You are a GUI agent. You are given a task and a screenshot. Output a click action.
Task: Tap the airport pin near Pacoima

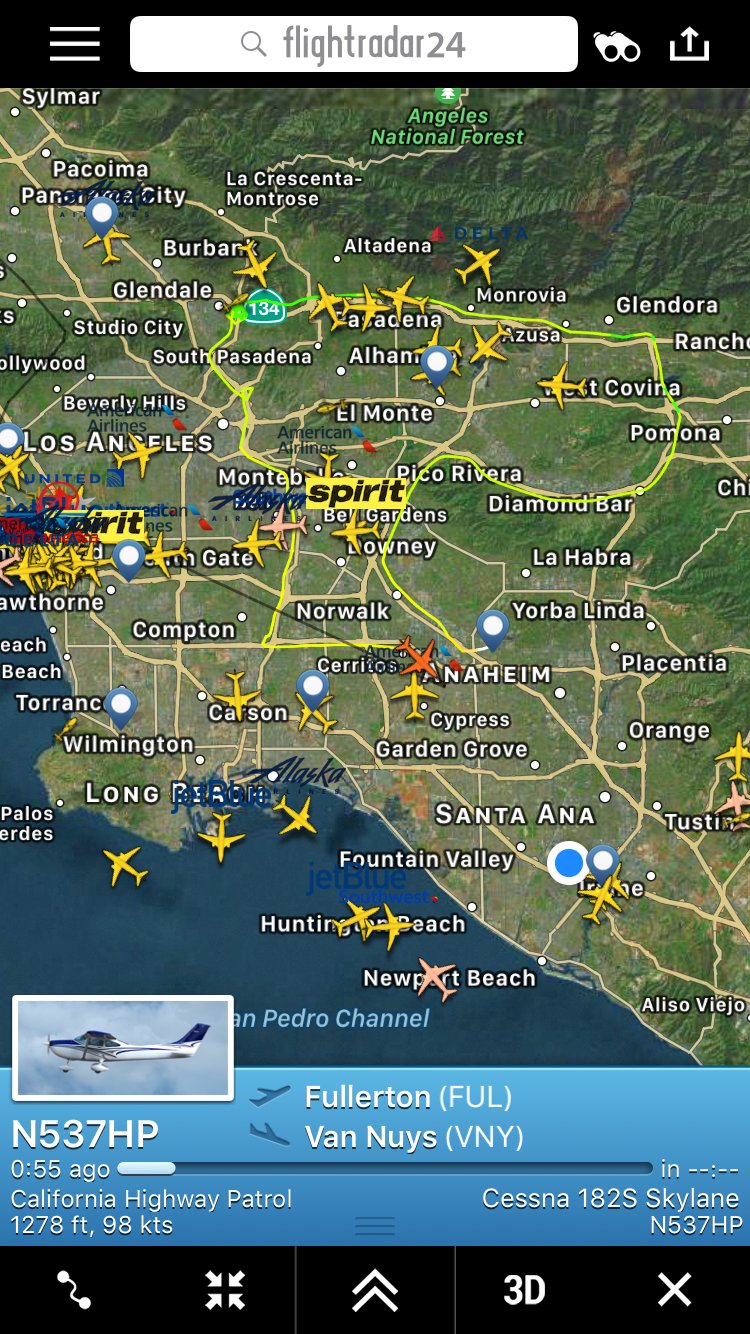102,215
